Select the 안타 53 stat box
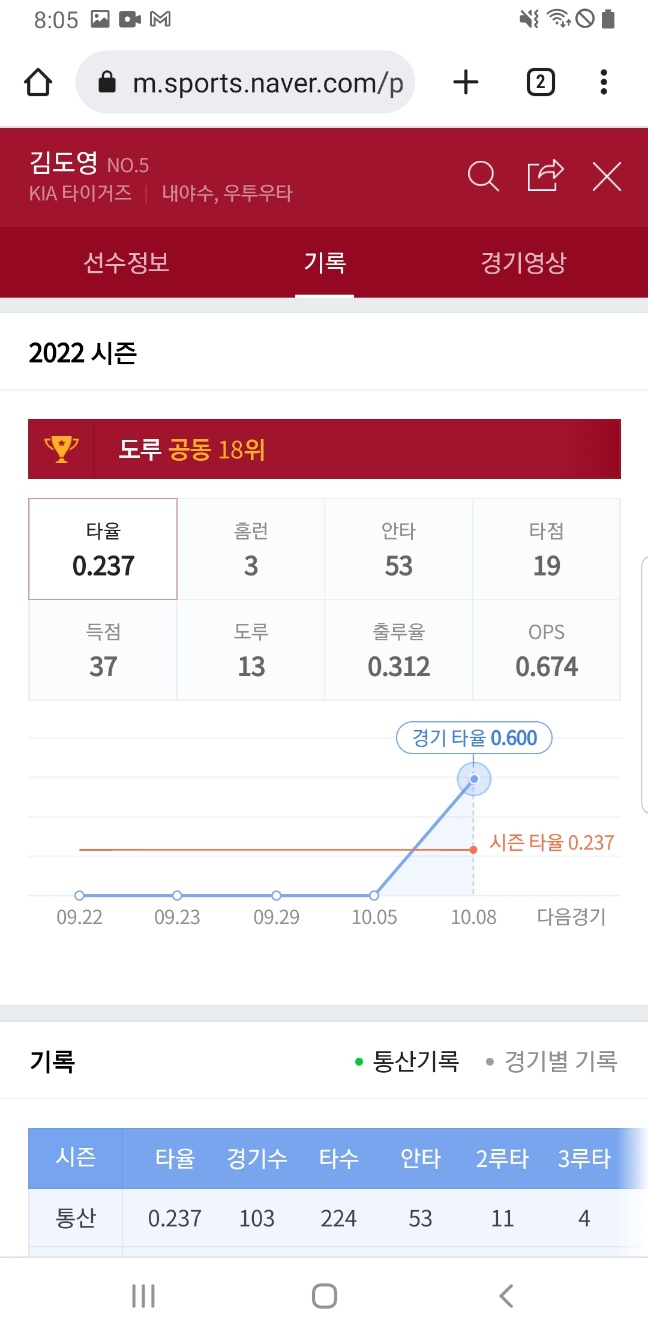Image resolution: width=648 pixels, height=1332 pixels. tap(399, 549)
